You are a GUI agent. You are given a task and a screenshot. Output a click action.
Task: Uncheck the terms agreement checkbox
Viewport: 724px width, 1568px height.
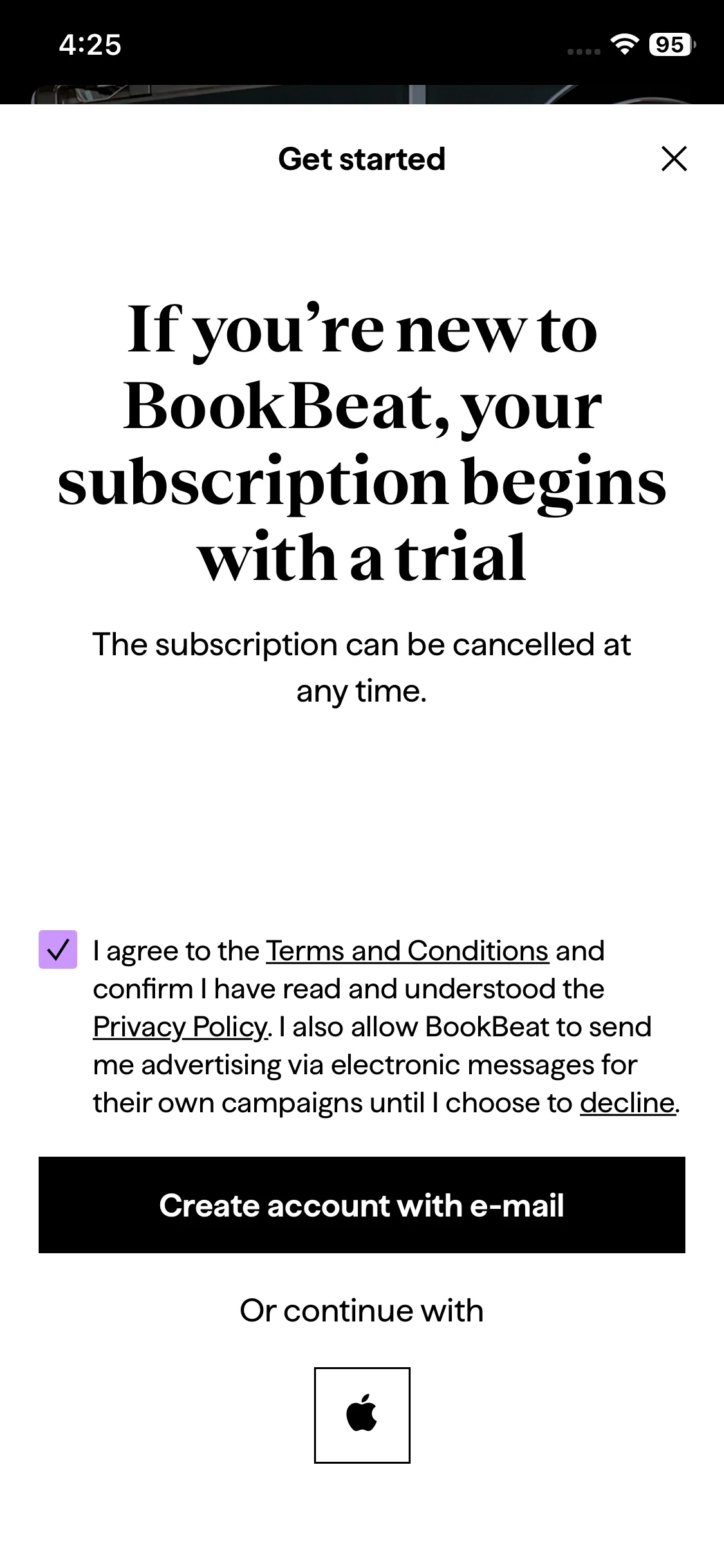[x=58, y=949]
